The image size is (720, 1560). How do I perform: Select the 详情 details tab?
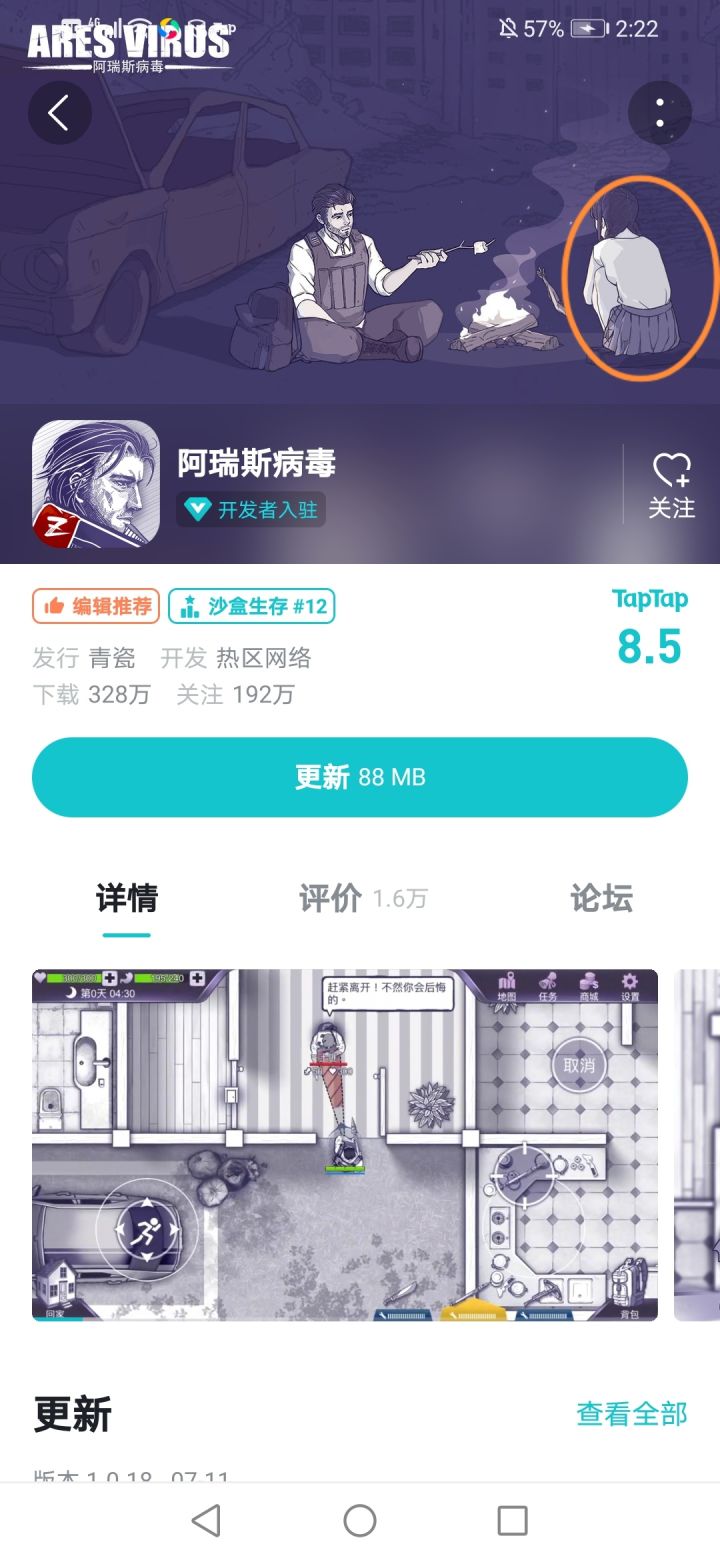[x=124, y=900]
